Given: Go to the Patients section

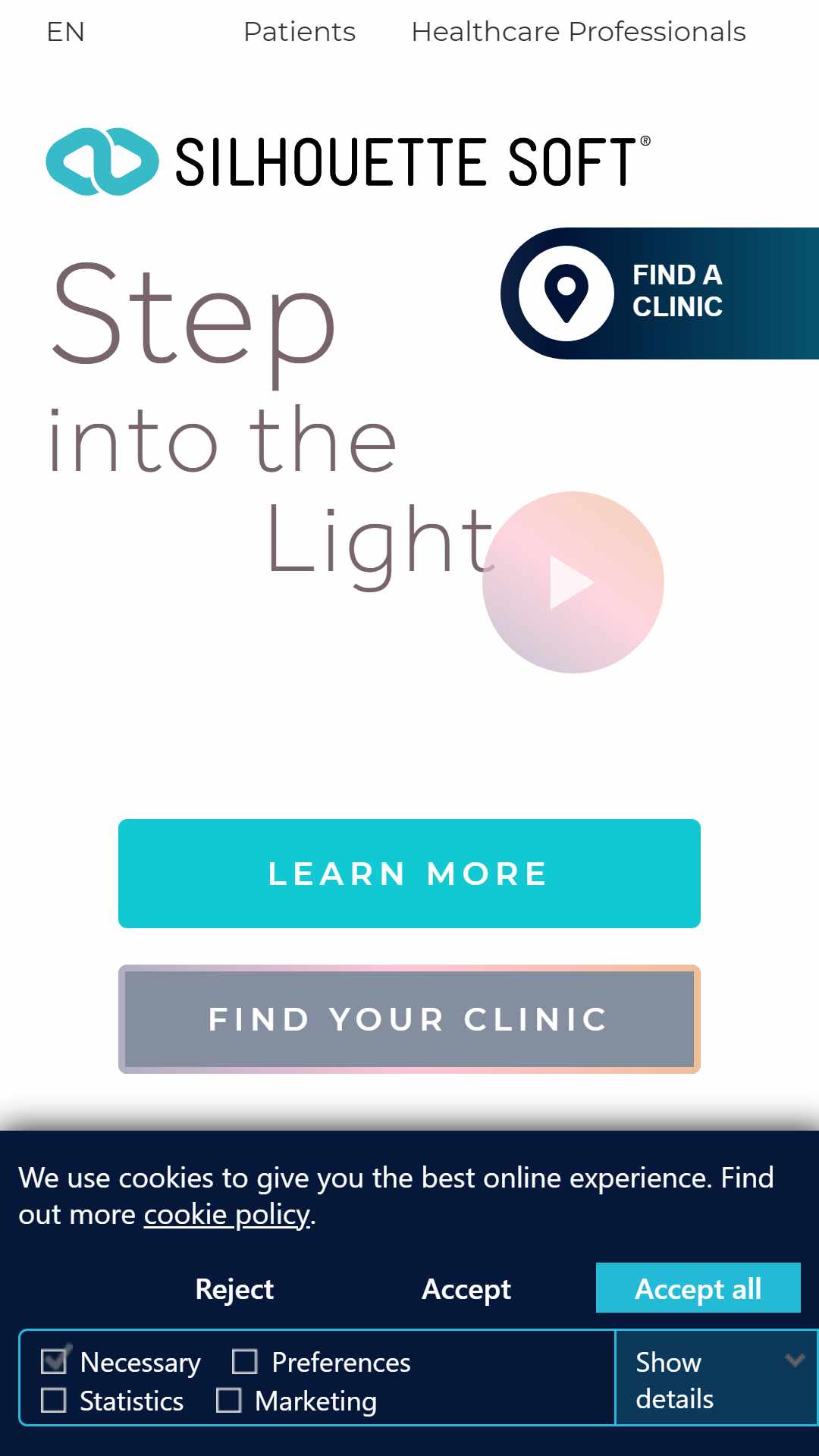Looking at the screenshot, I should click(x=300, y=32).
